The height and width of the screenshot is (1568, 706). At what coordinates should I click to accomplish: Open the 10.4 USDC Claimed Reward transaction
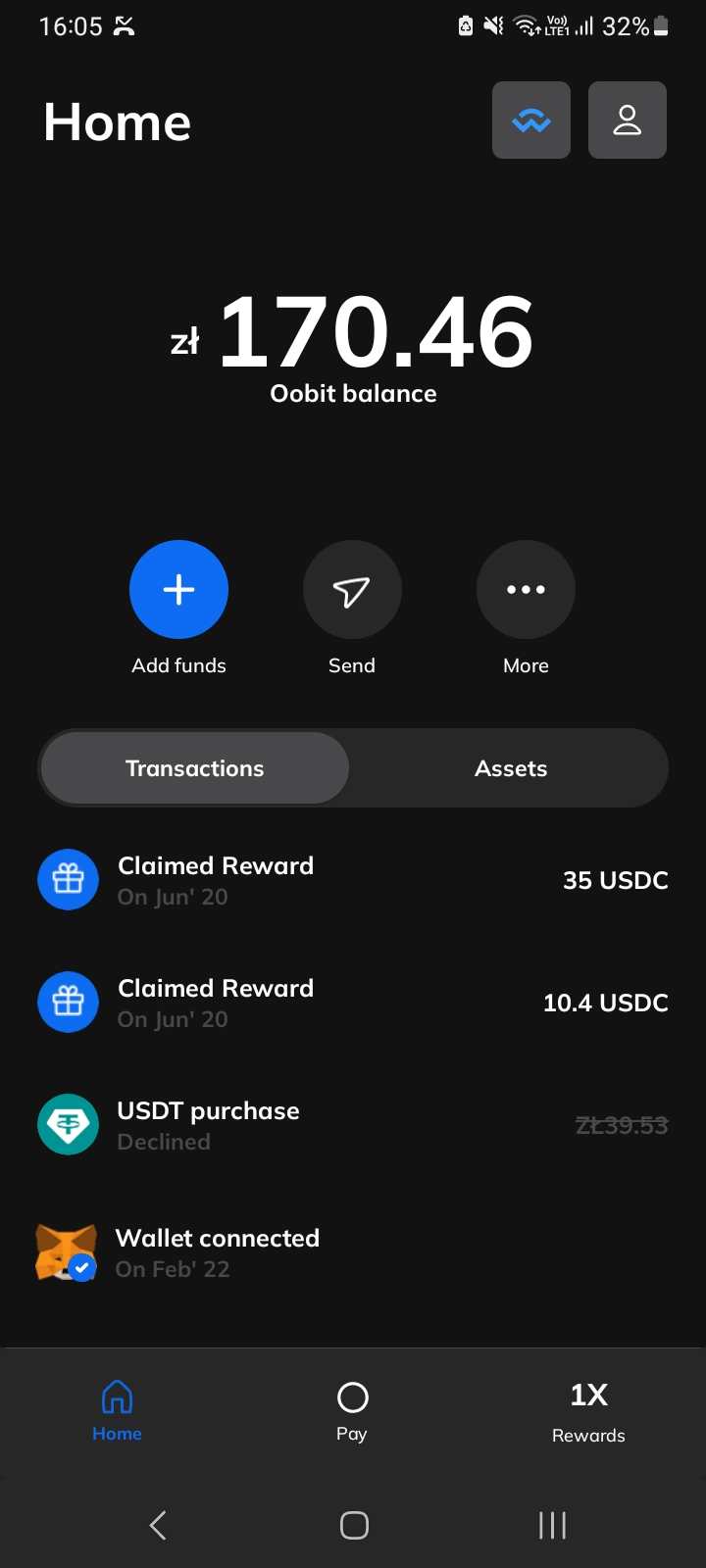point(353,1003)
